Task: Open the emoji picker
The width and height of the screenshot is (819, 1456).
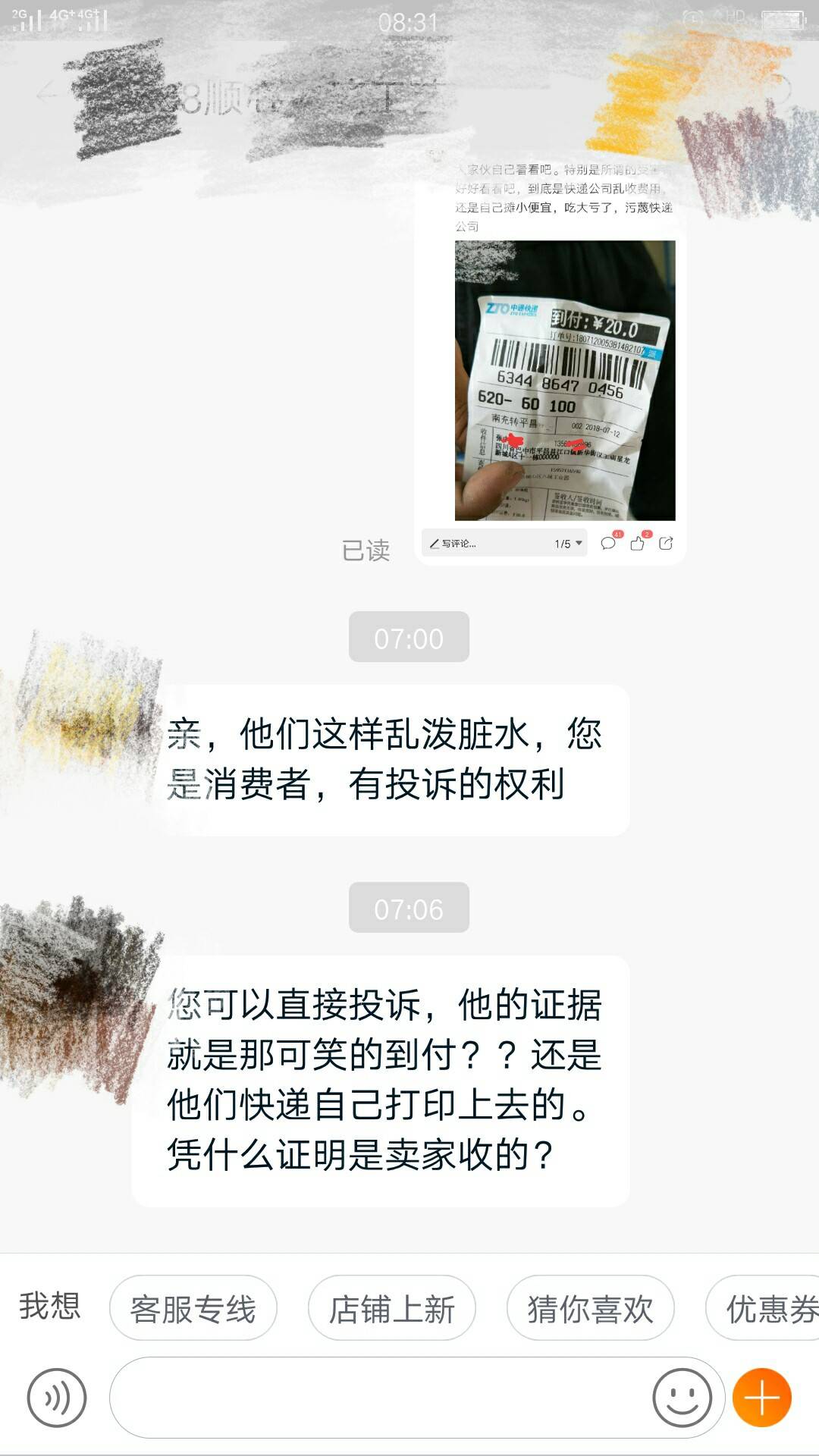Action: point(682,1398)
